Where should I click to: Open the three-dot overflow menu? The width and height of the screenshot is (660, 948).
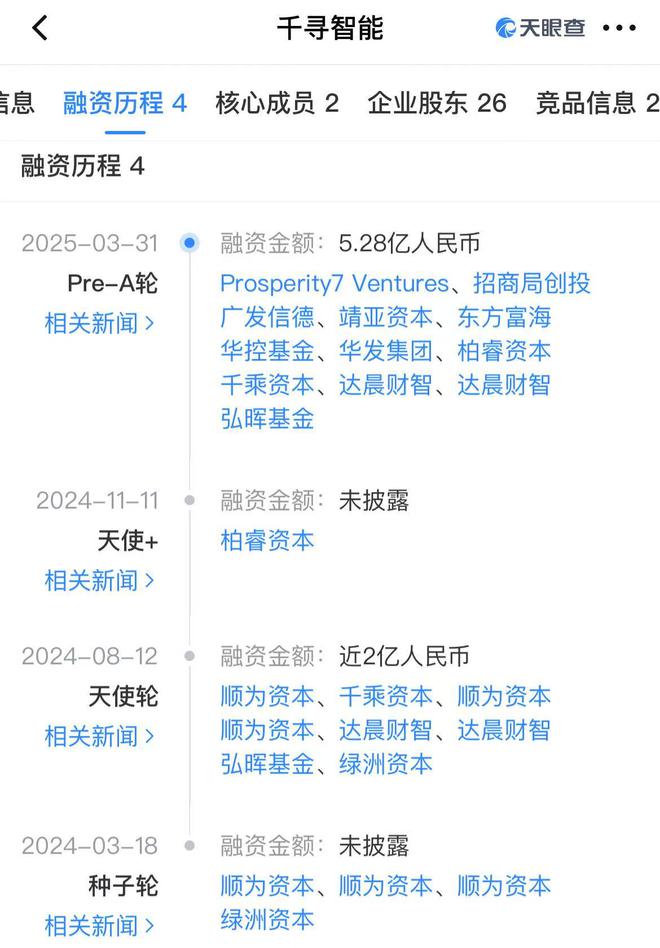(x=619, y=28)
